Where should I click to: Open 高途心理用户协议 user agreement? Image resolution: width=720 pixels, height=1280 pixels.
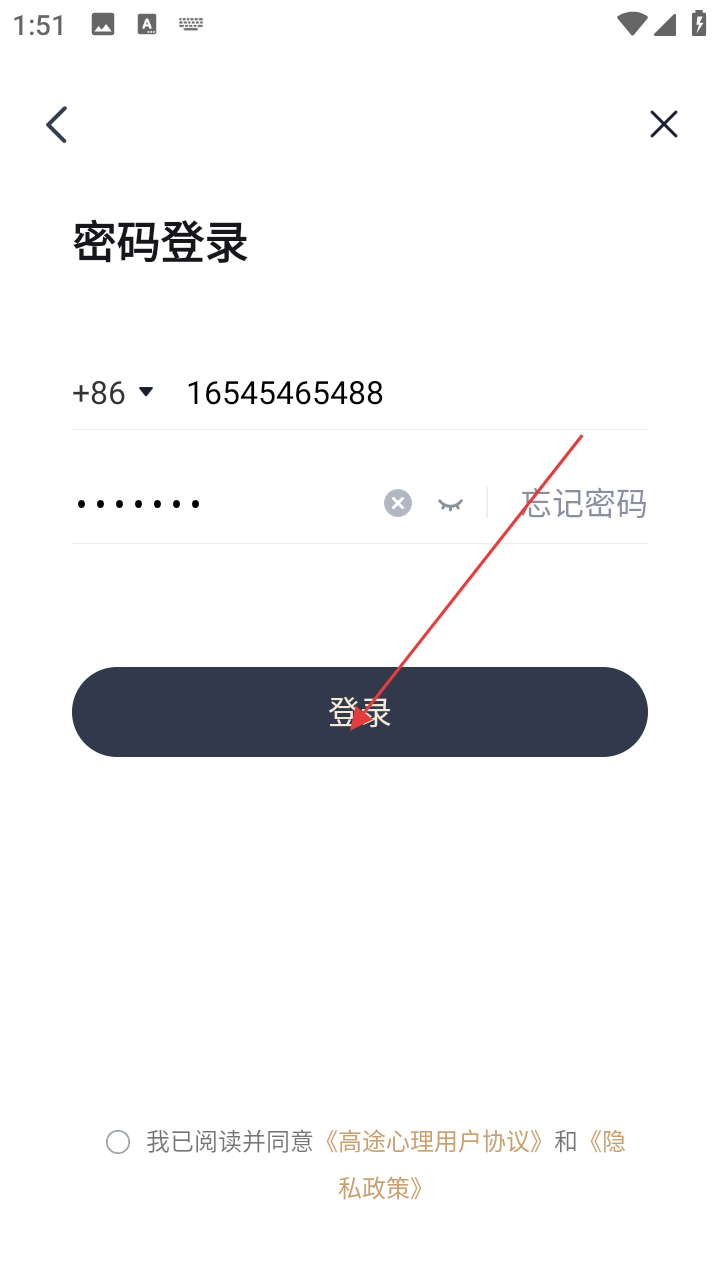click(x=433, y=1142)
